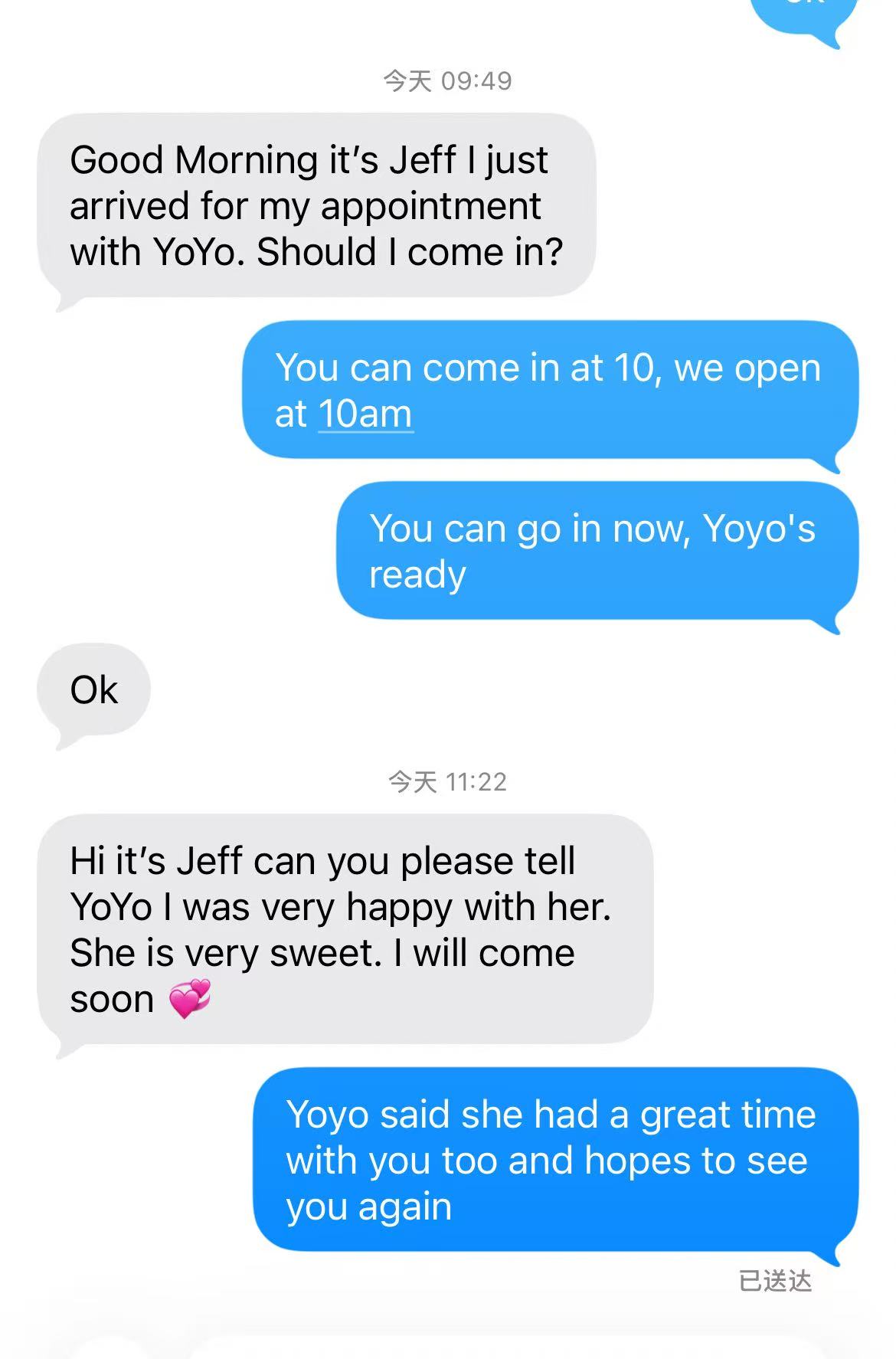
Task: Tap the underlined 10am time link
Action: pyautogui.click(x=365, y=414)
